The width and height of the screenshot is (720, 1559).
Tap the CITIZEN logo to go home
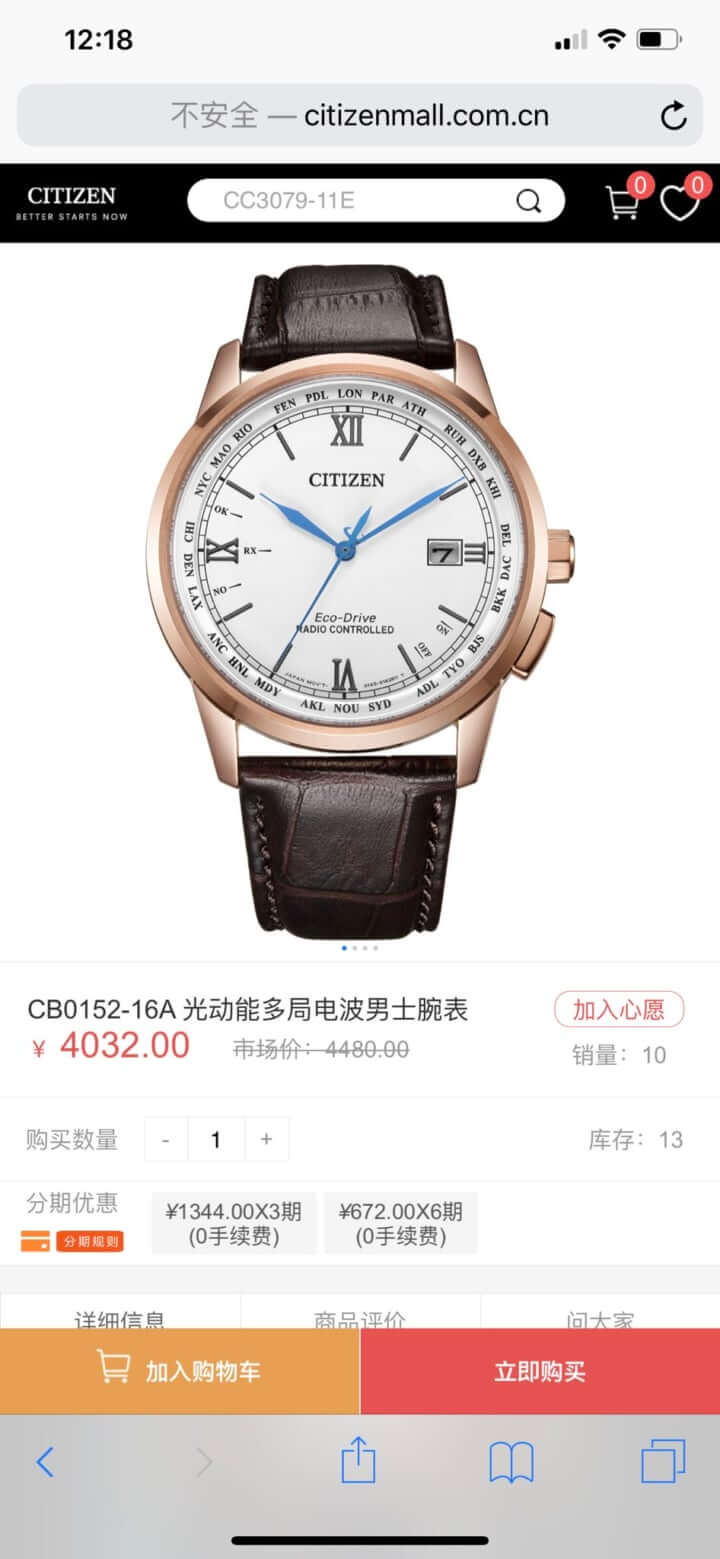click(x=71, y=201)
